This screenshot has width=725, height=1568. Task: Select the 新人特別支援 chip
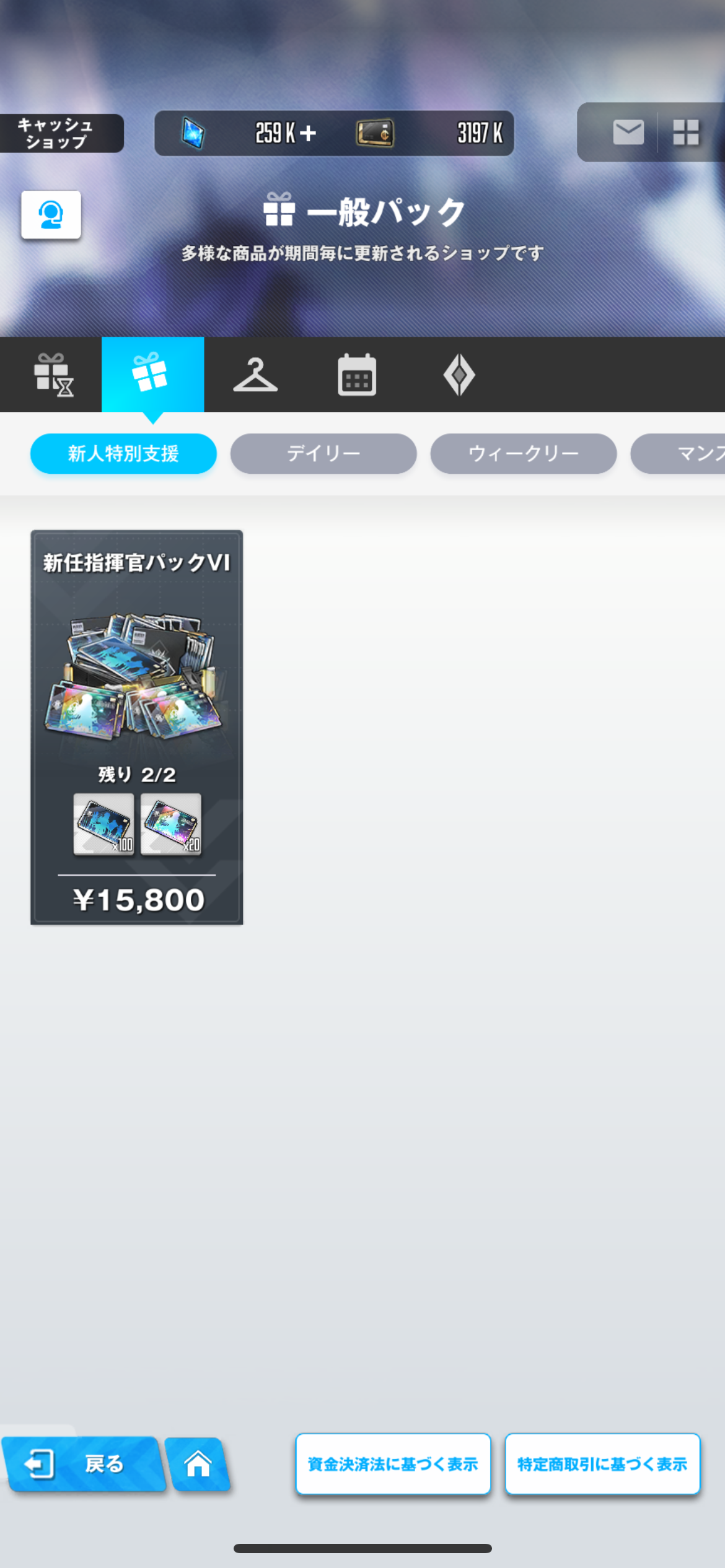click(123, 453)
